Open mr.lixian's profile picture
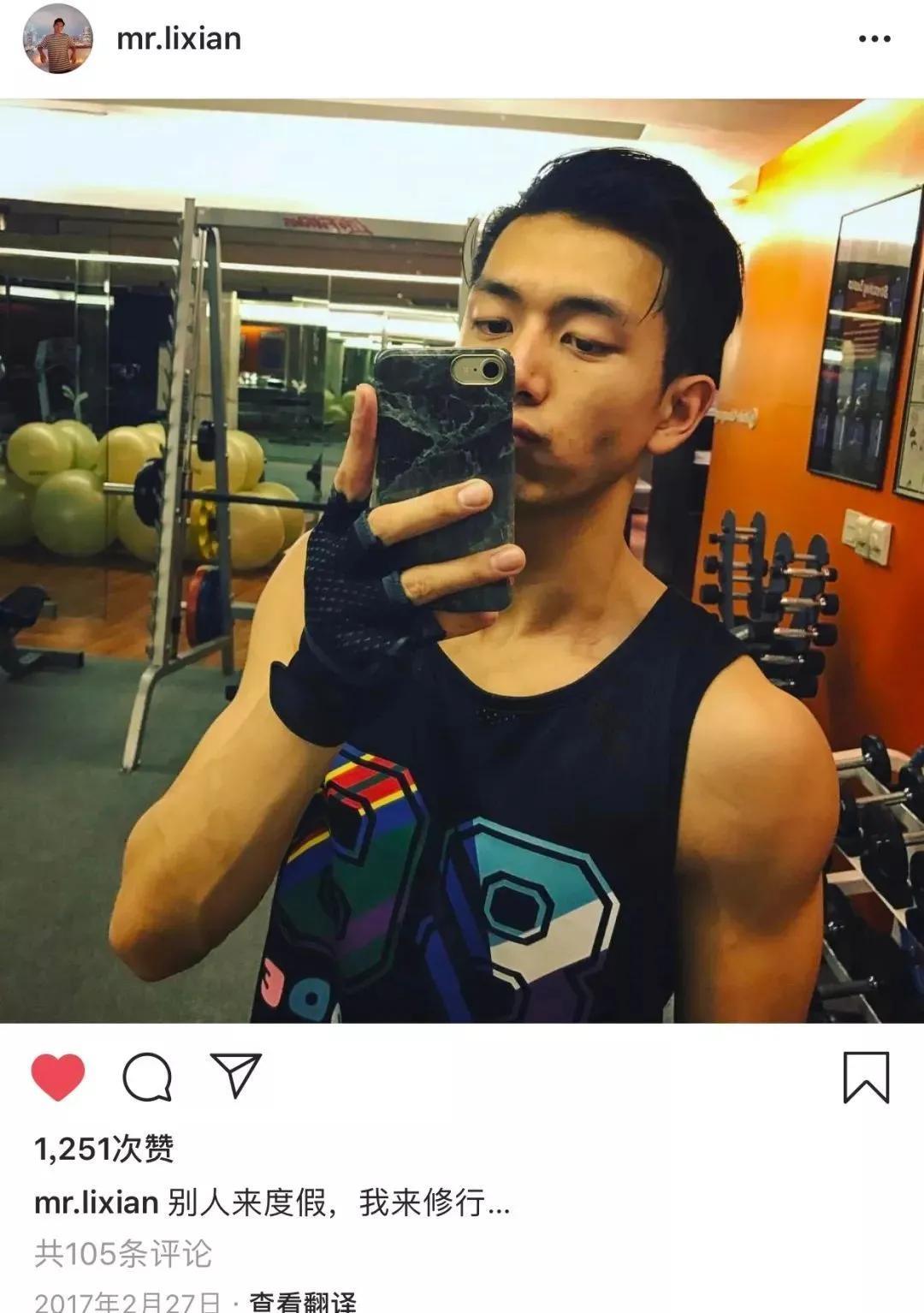Image resolution: width=924 pixels, height=1313 pixels. pyautogui.click(x=57, y=39)
